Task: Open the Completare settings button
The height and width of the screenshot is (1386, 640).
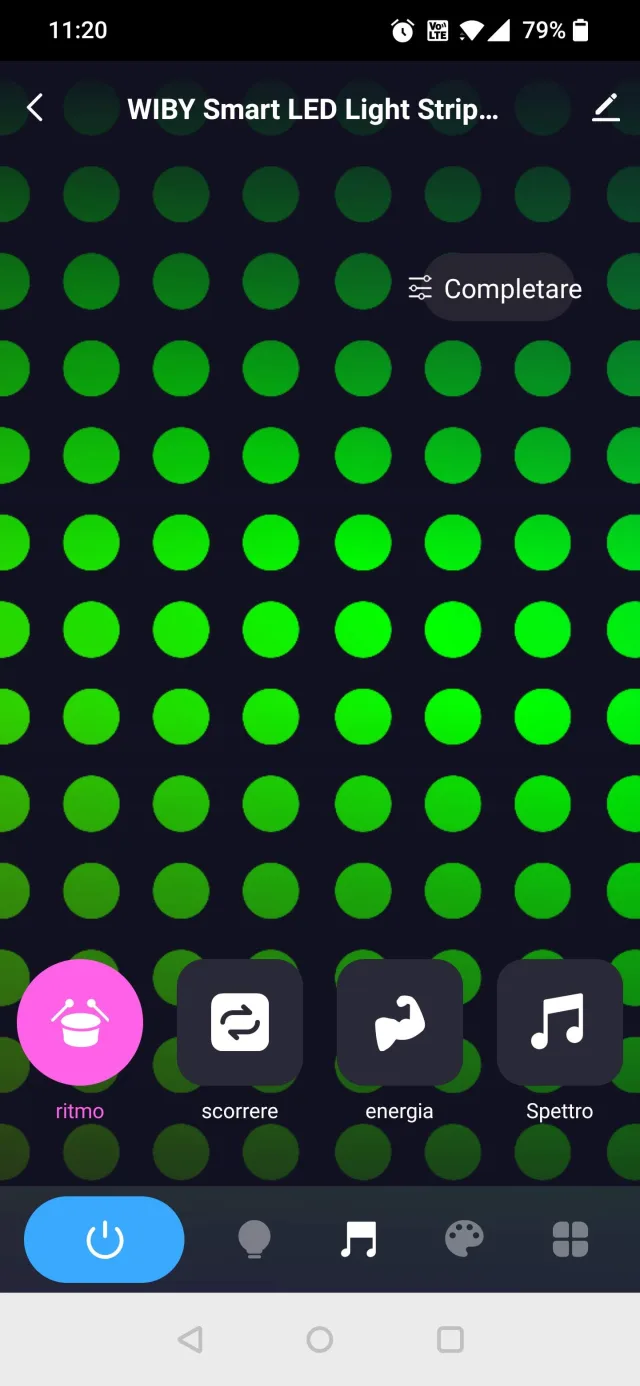Action: pyautogui.click(x=496, y=289)
